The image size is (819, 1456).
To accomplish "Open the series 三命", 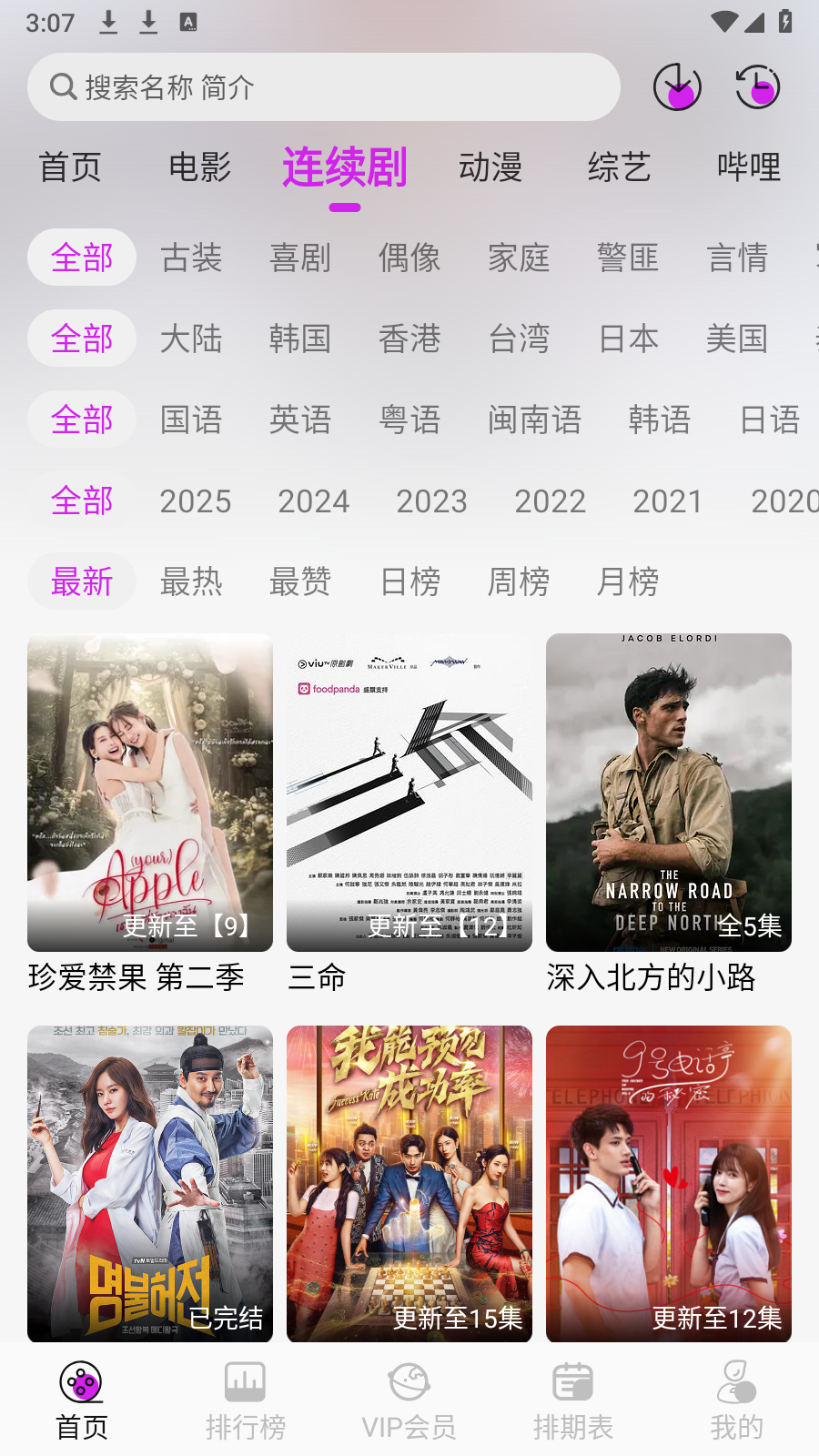I will [409, 793].
